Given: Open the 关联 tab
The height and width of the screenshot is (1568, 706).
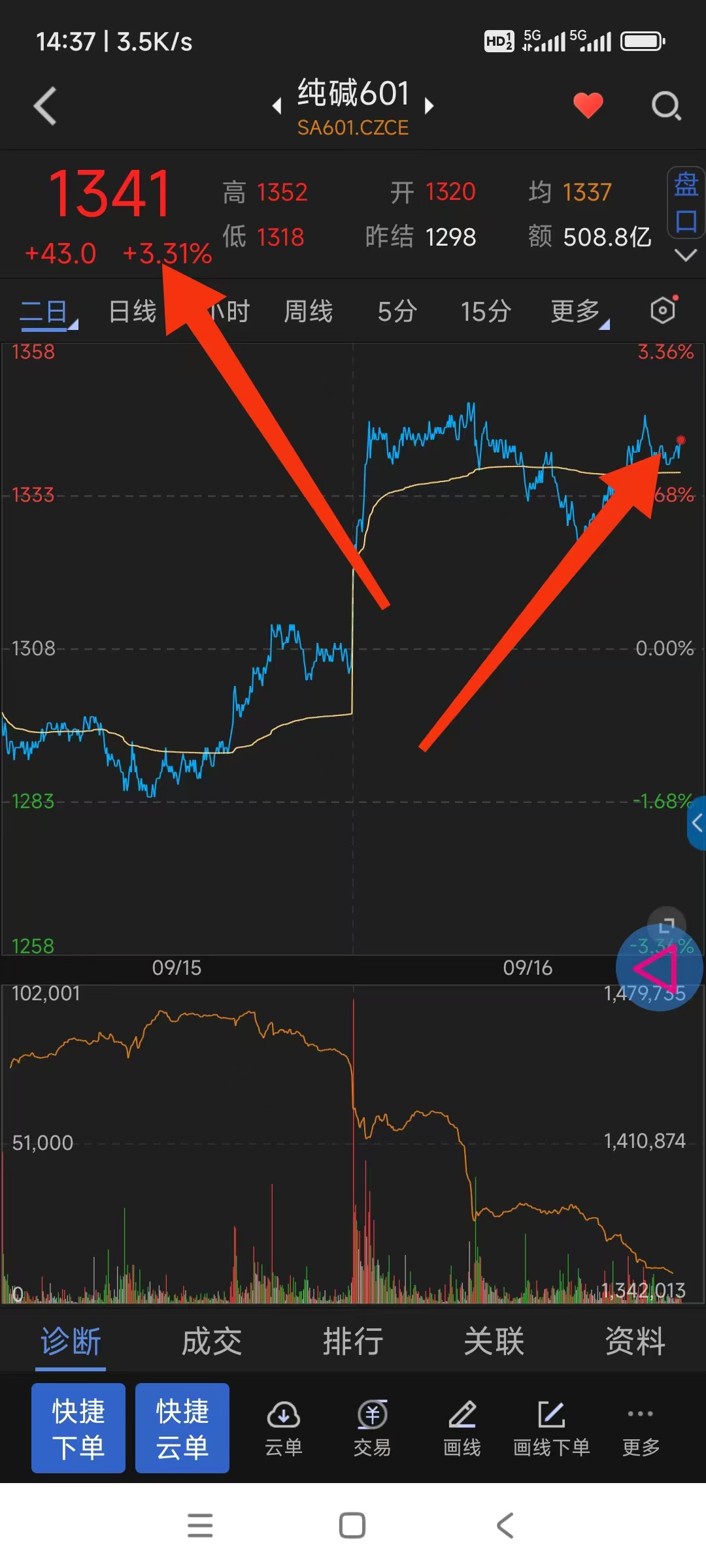Looking at the screenshot, I should click(494, 1342).
